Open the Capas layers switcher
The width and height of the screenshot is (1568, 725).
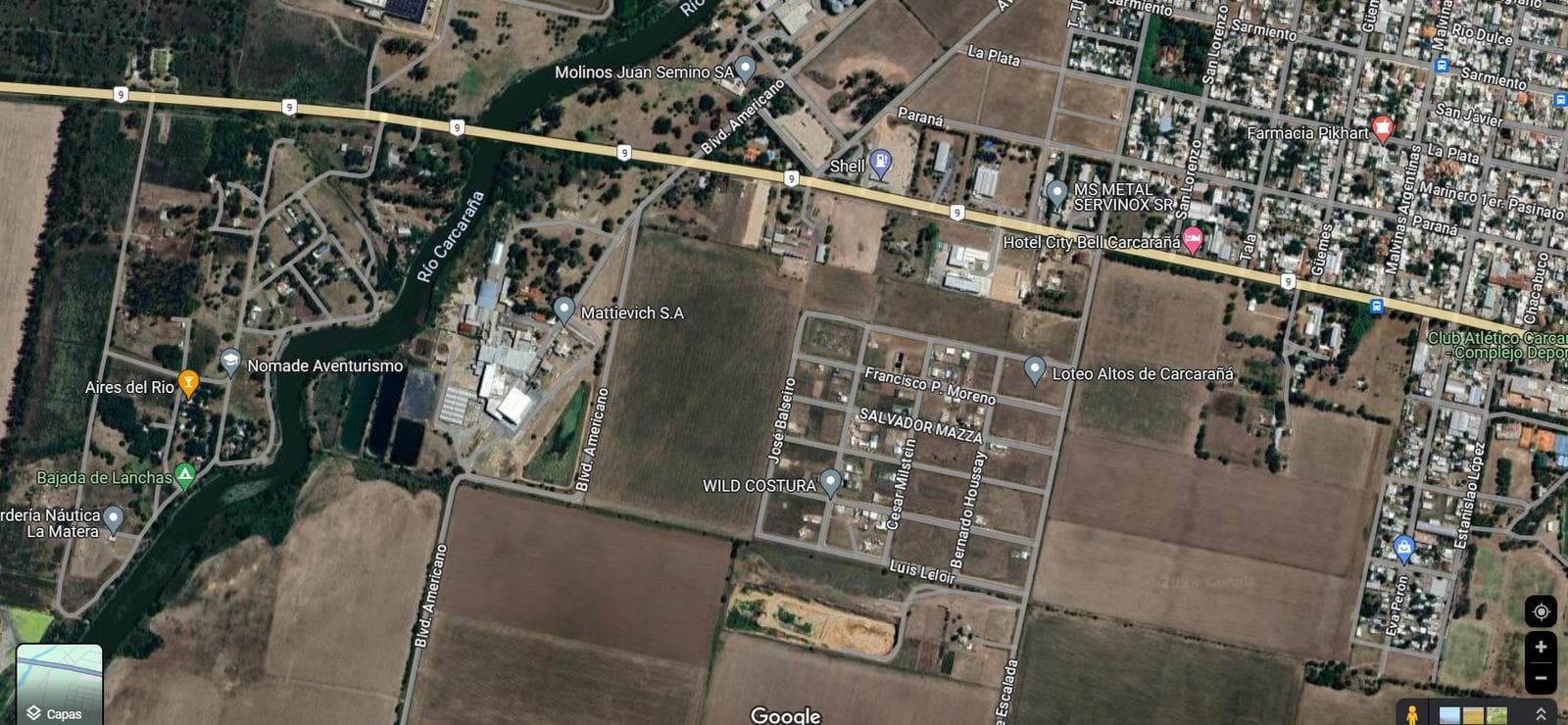pyautogui.click(x=60, y=685)
